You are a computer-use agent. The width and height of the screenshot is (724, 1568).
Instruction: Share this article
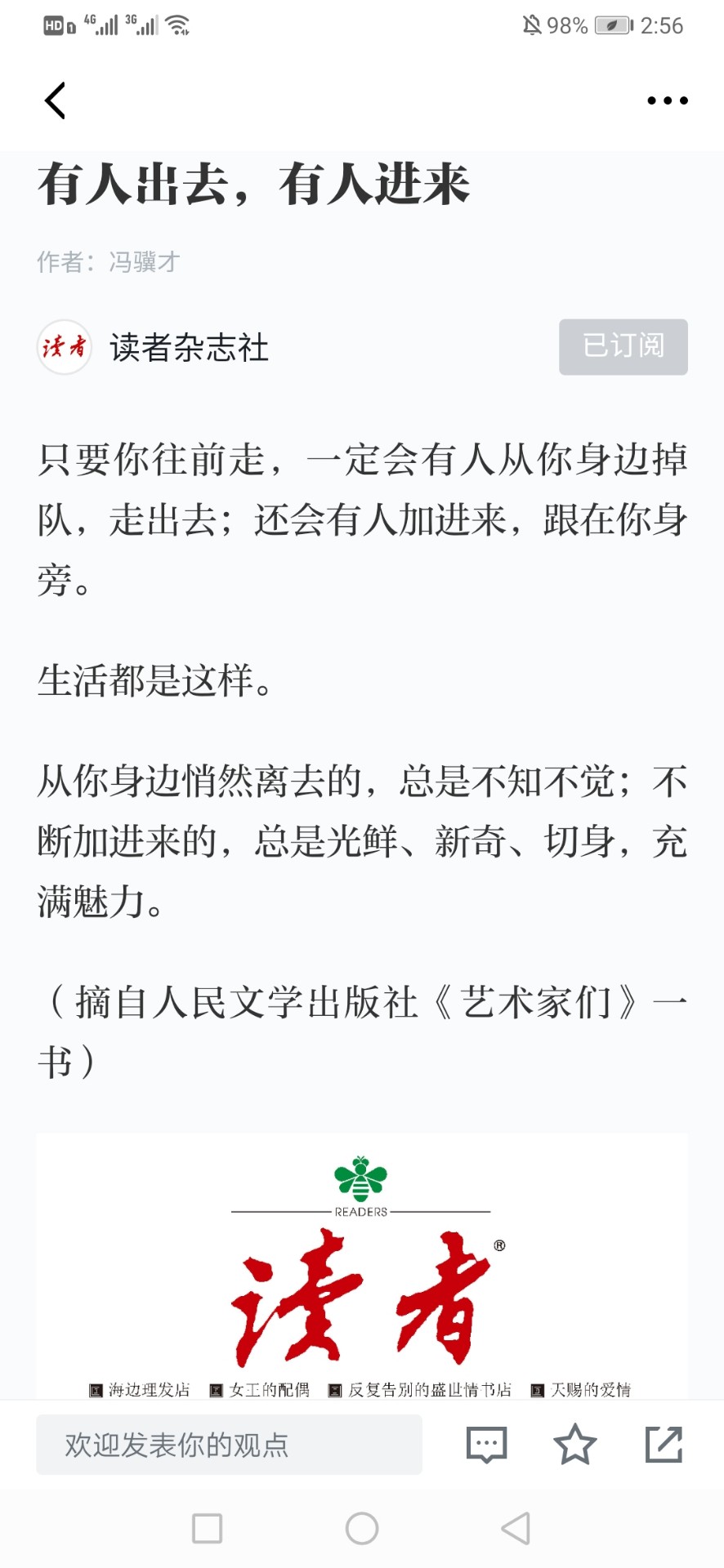[x=664, y=1444]
